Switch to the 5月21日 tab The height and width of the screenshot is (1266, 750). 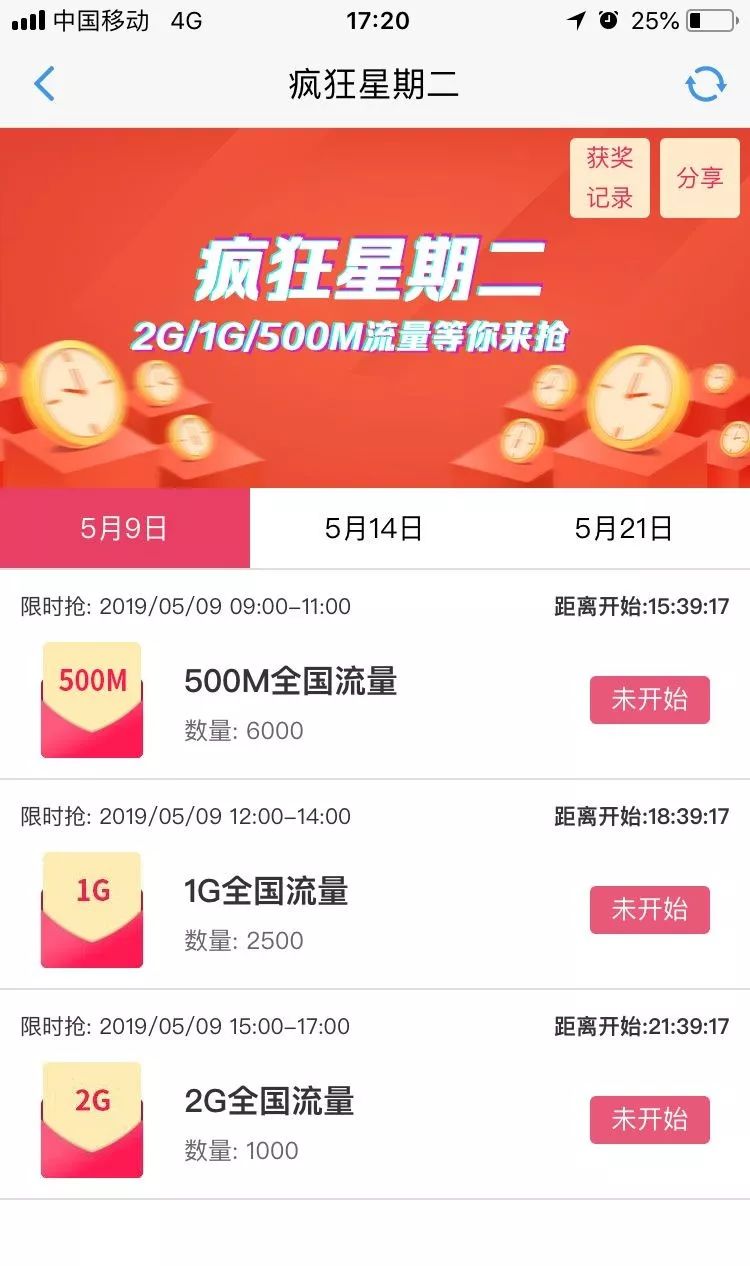(x=624, y=528)
